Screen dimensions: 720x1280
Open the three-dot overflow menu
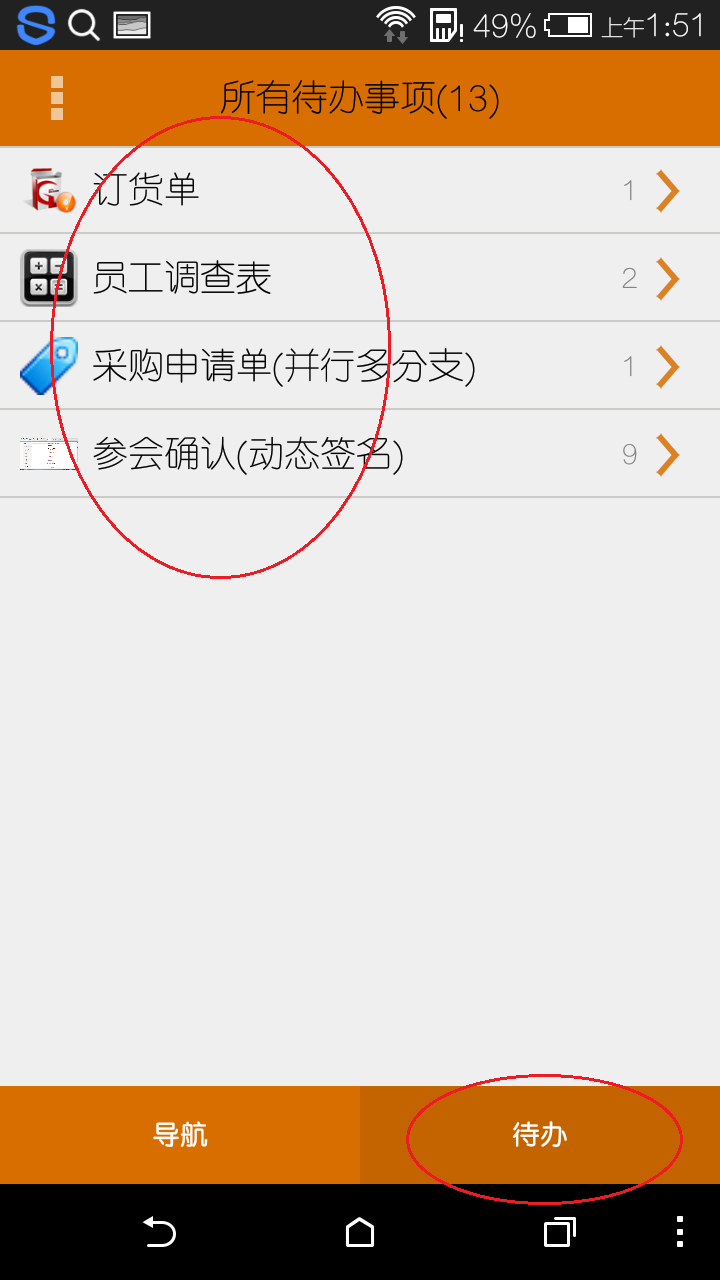(x=57, y=98)
